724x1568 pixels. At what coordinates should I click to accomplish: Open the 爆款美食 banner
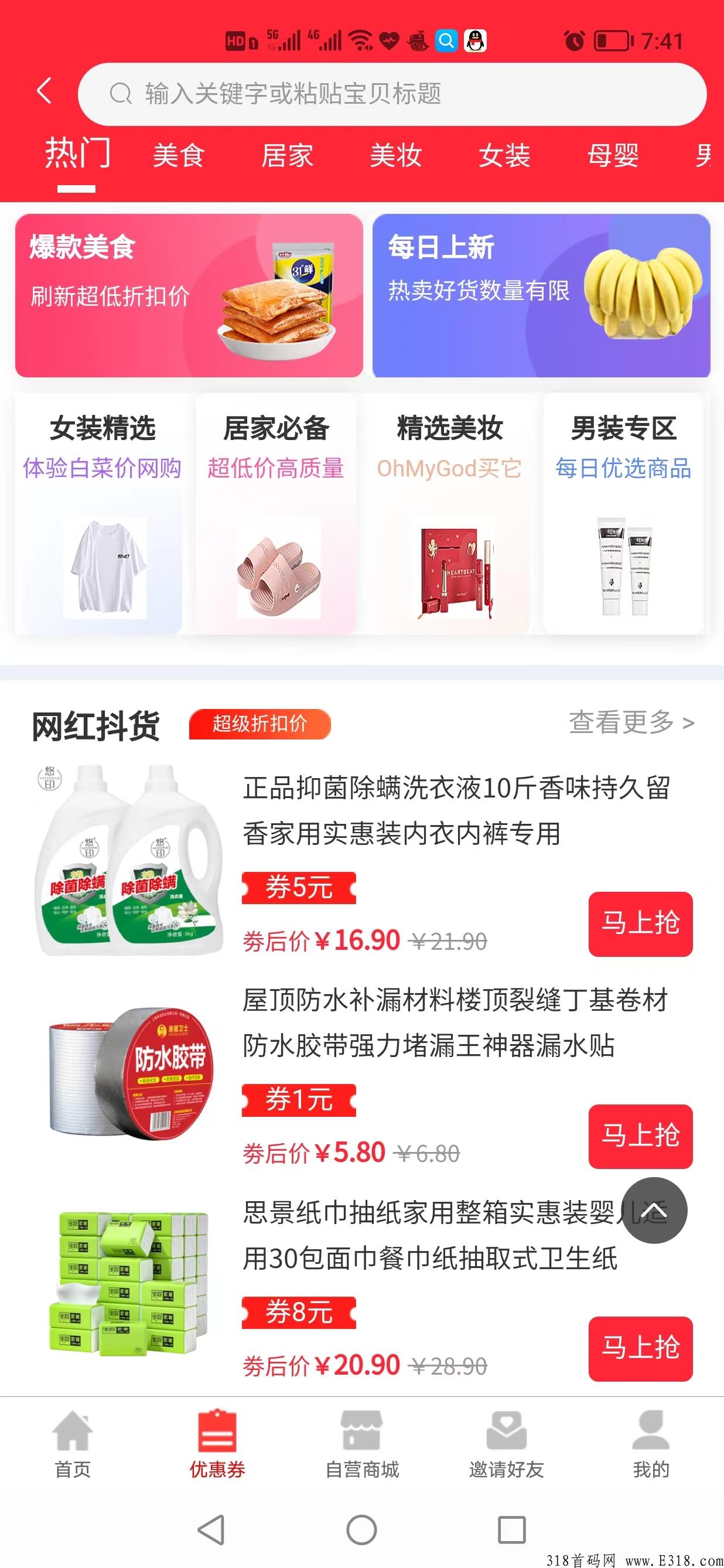pyautogui.click(x=189, y=296)
